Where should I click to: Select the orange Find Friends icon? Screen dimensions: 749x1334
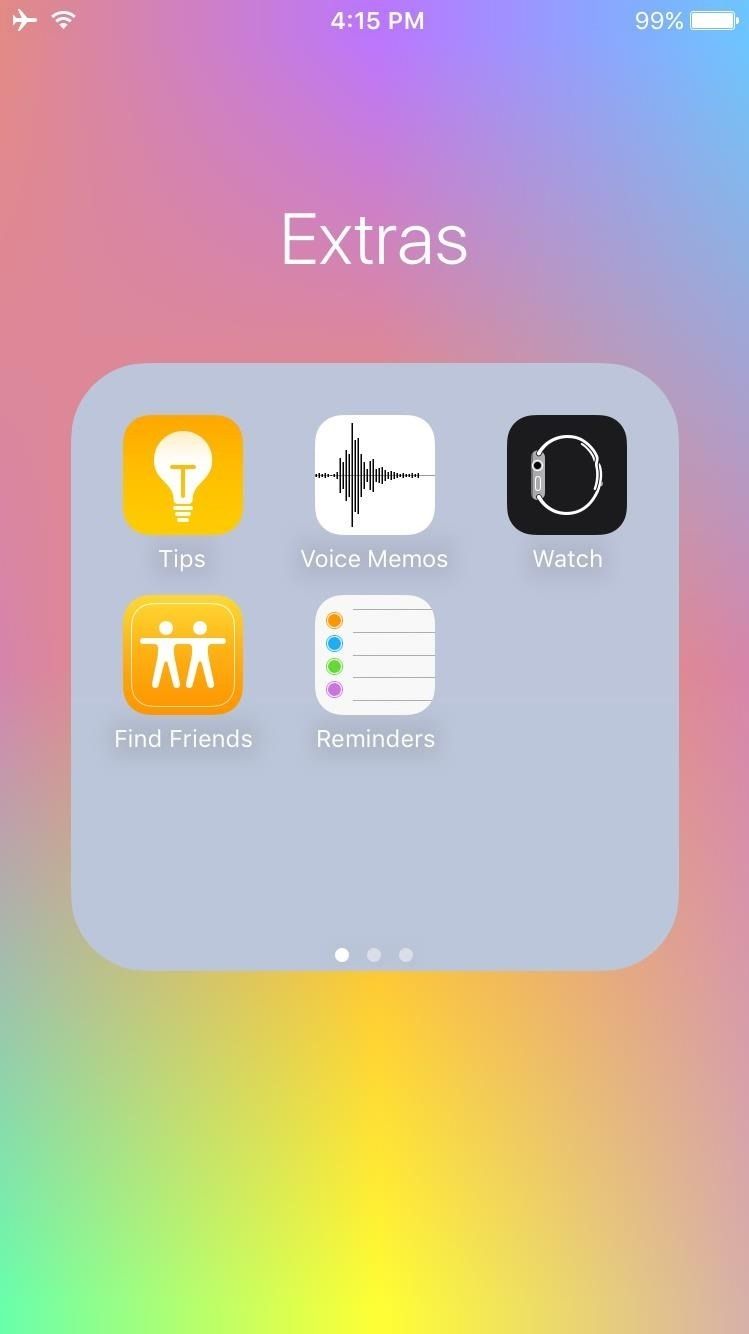point(182,655)
